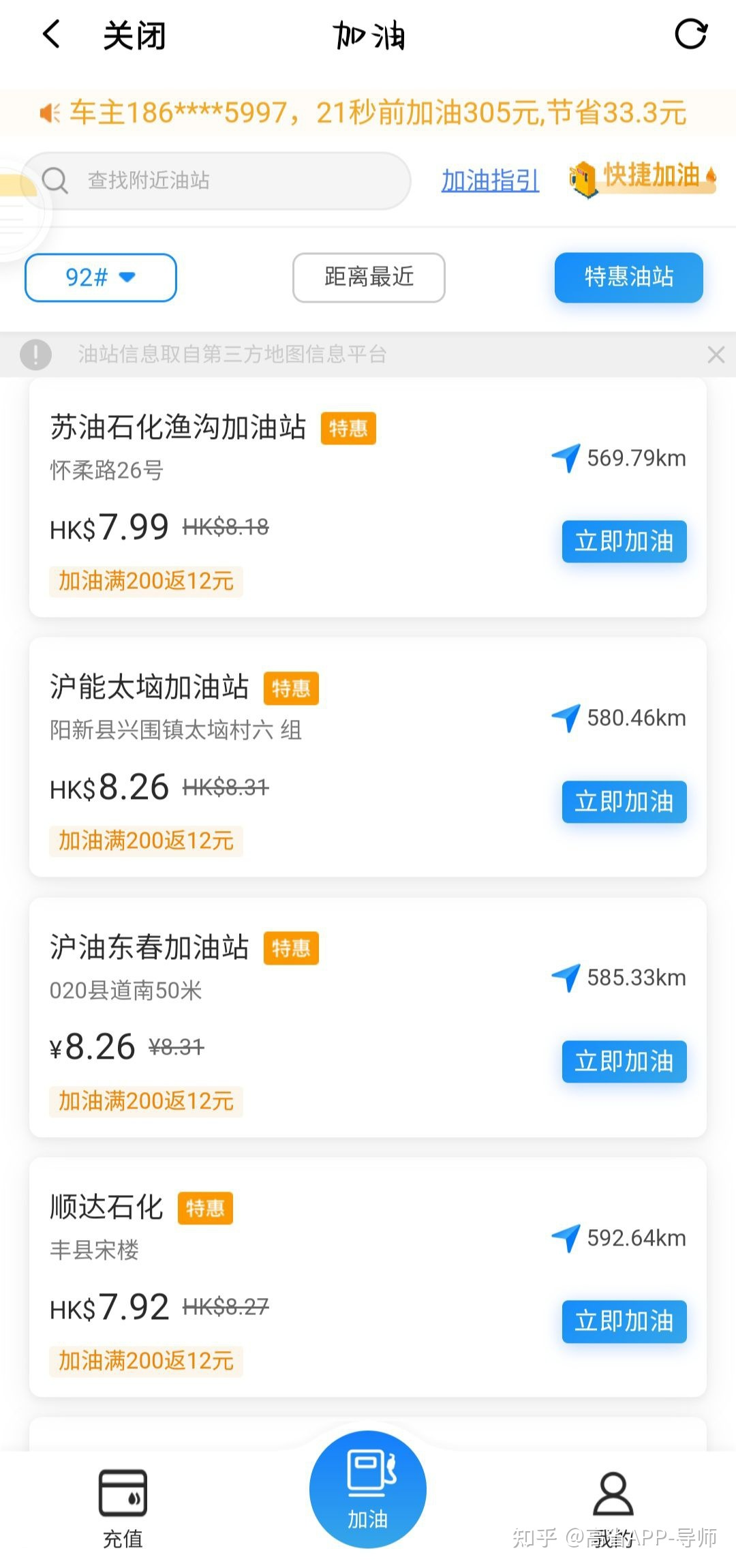Image resolution: width=736 pixels, height=1568 pixels.
Task: Tap 立即加油 for 顺达石化
Action: pyautogui.click(x=624, y=1321)
